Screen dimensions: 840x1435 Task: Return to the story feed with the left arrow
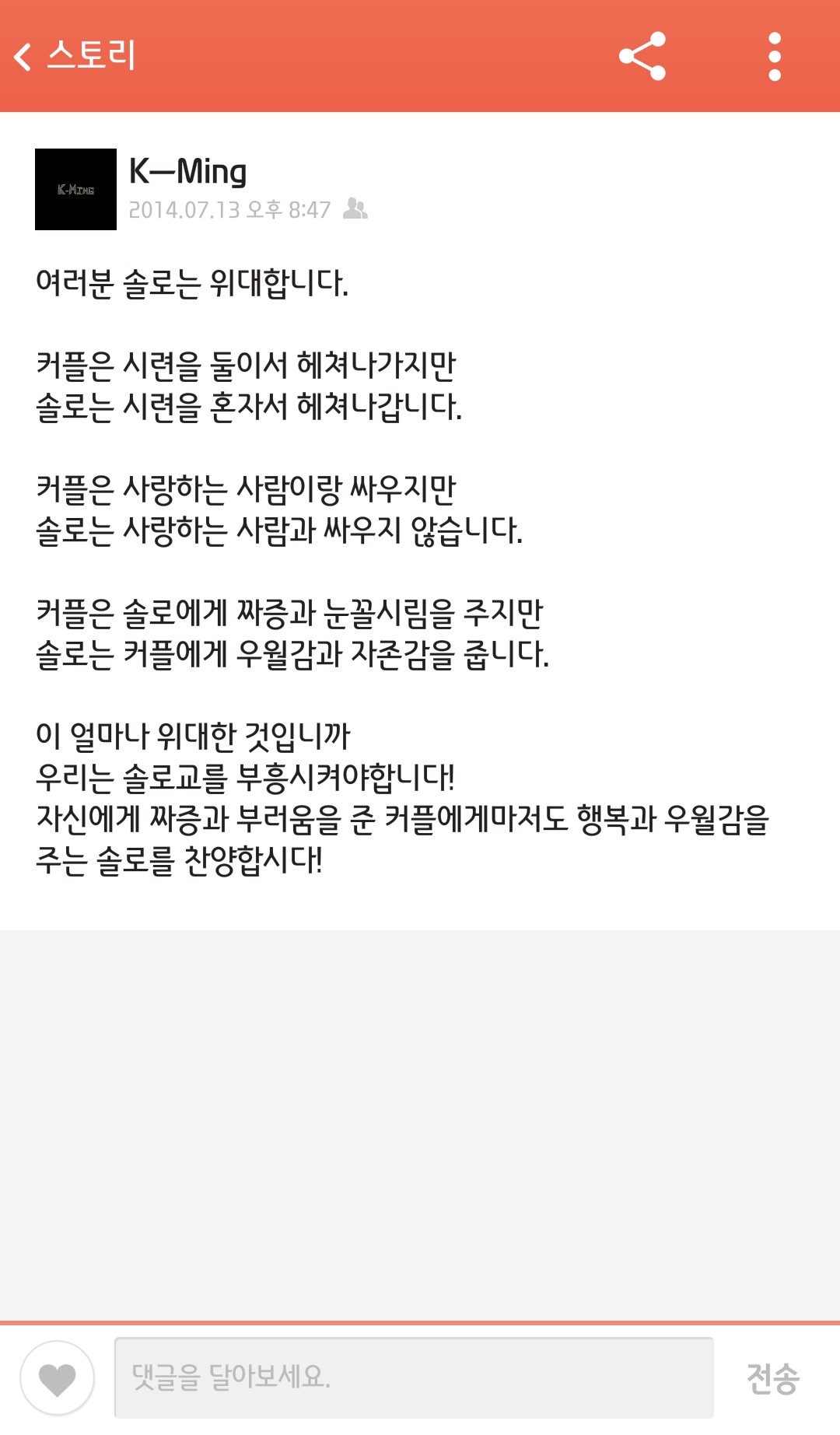coord(23,57)
